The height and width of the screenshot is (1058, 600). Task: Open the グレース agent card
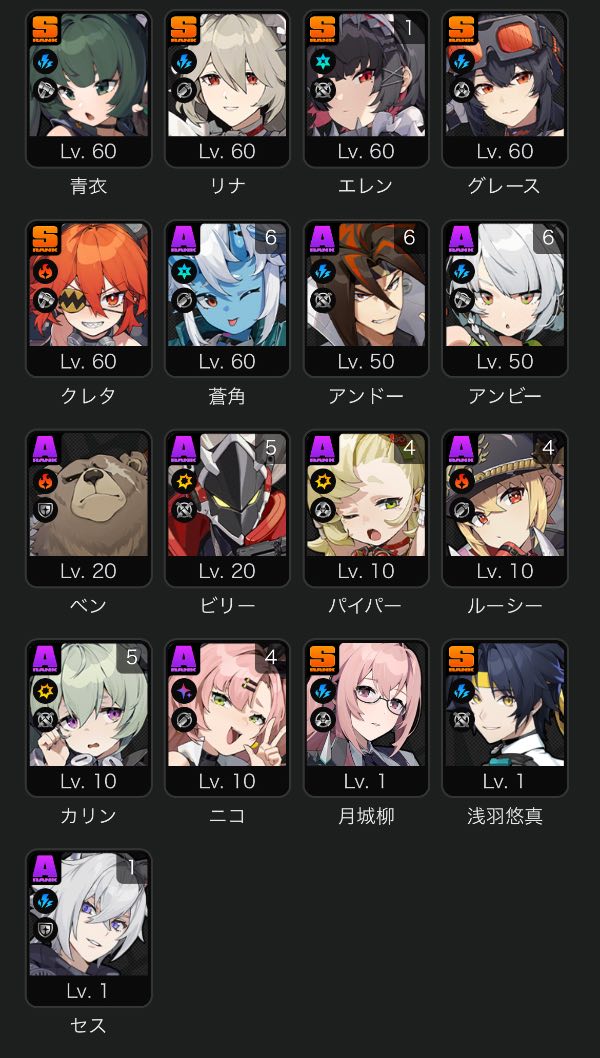click(505, 88)
